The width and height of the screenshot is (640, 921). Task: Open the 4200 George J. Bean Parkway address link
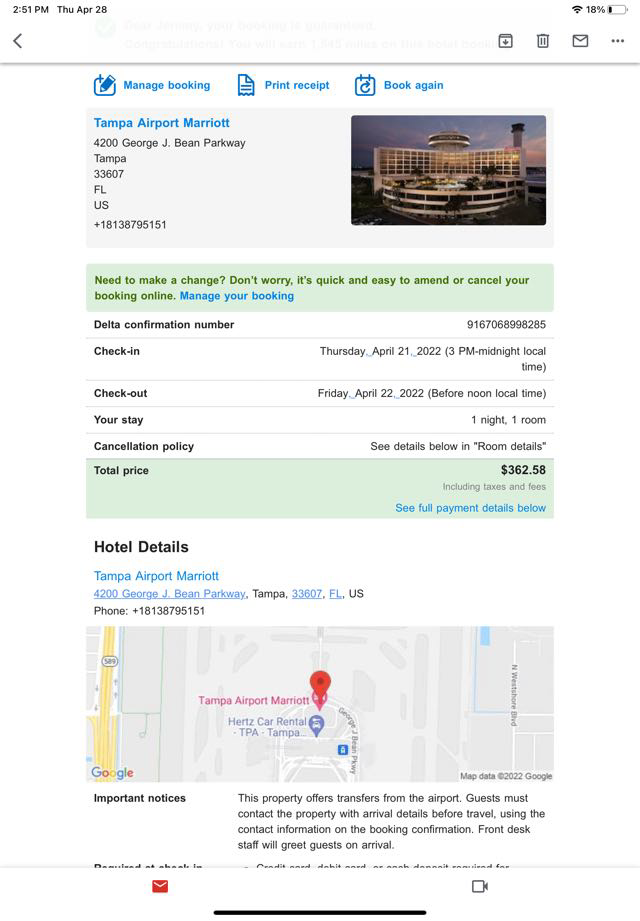(169, 593)
